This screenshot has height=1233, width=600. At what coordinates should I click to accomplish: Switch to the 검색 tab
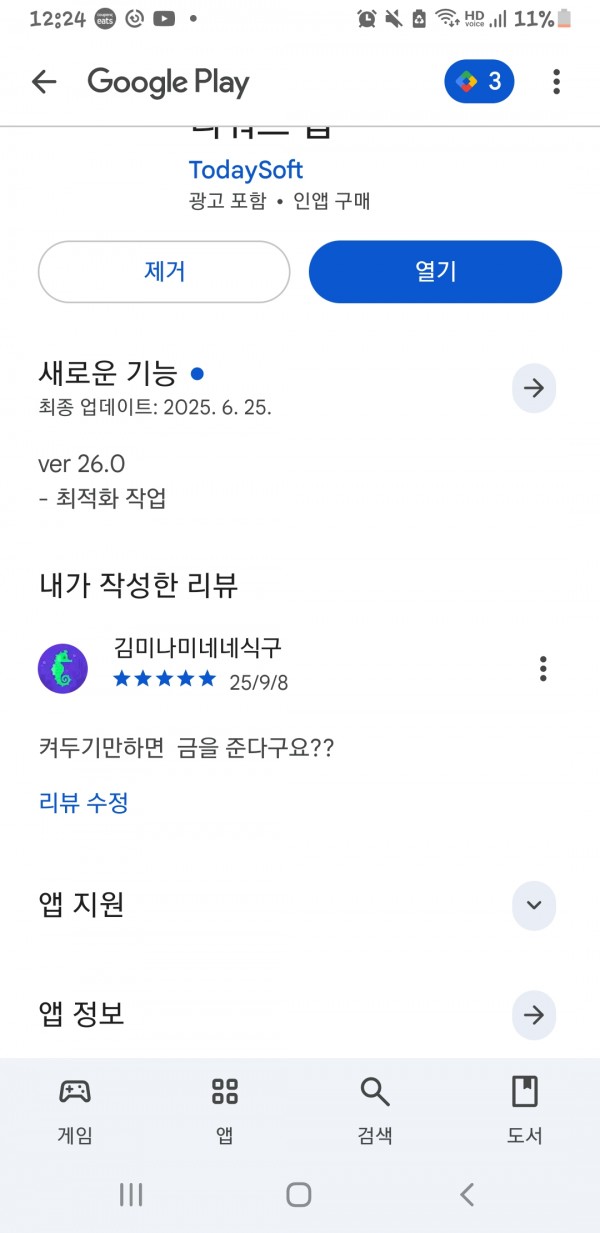375,1110
